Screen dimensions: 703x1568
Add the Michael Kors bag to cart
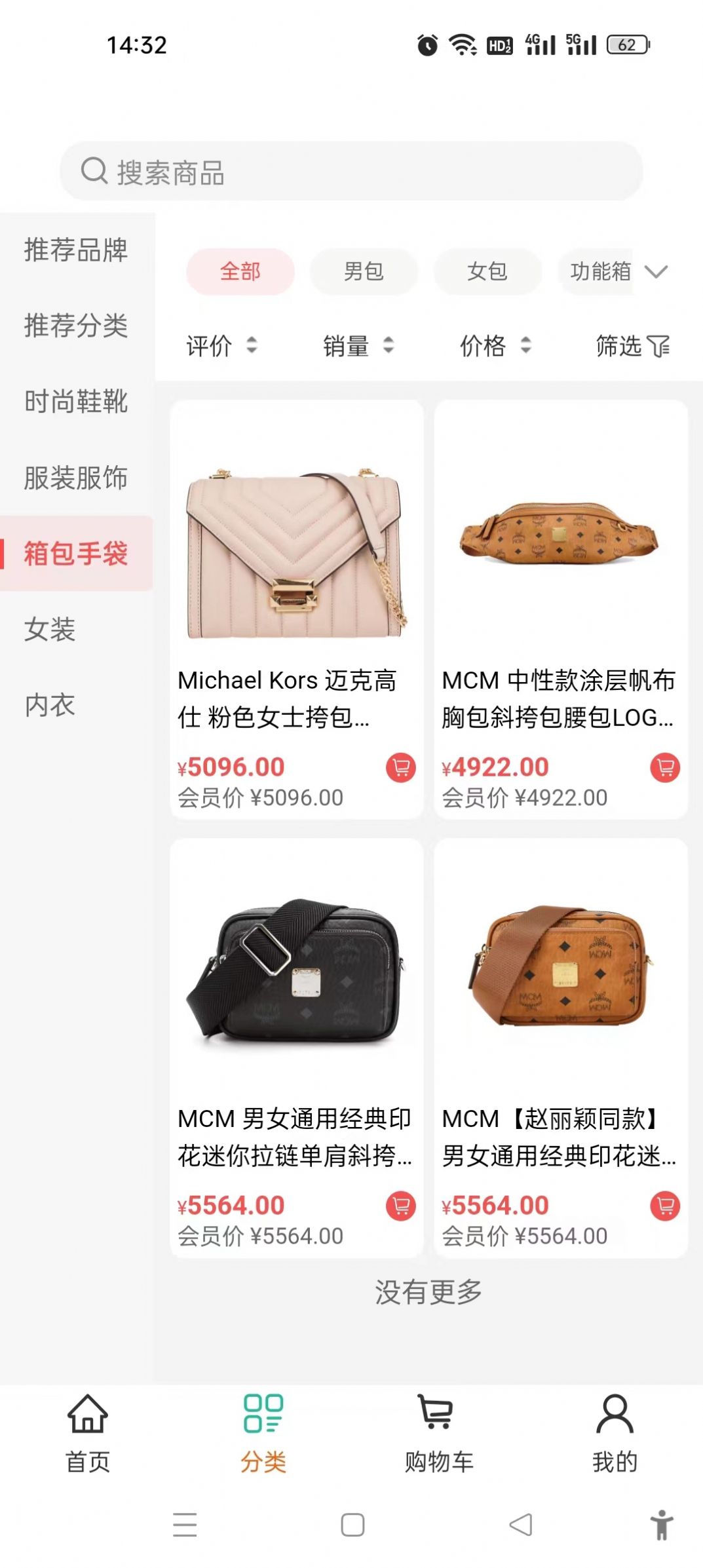point(400,768)
